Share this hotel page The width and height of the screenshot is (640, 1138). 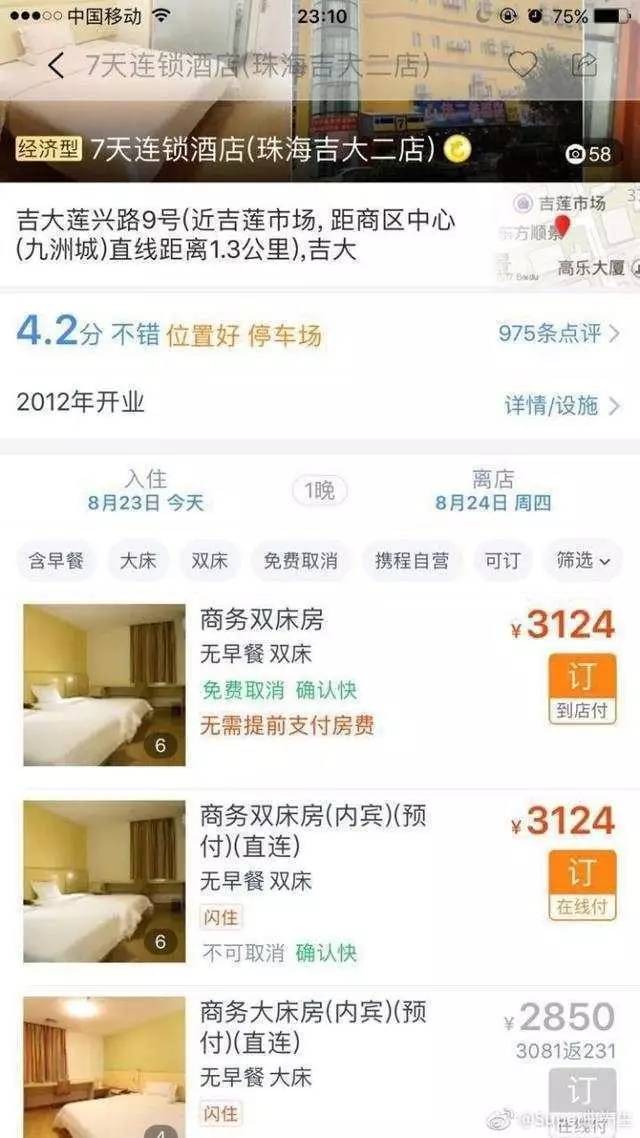(584, 65)
